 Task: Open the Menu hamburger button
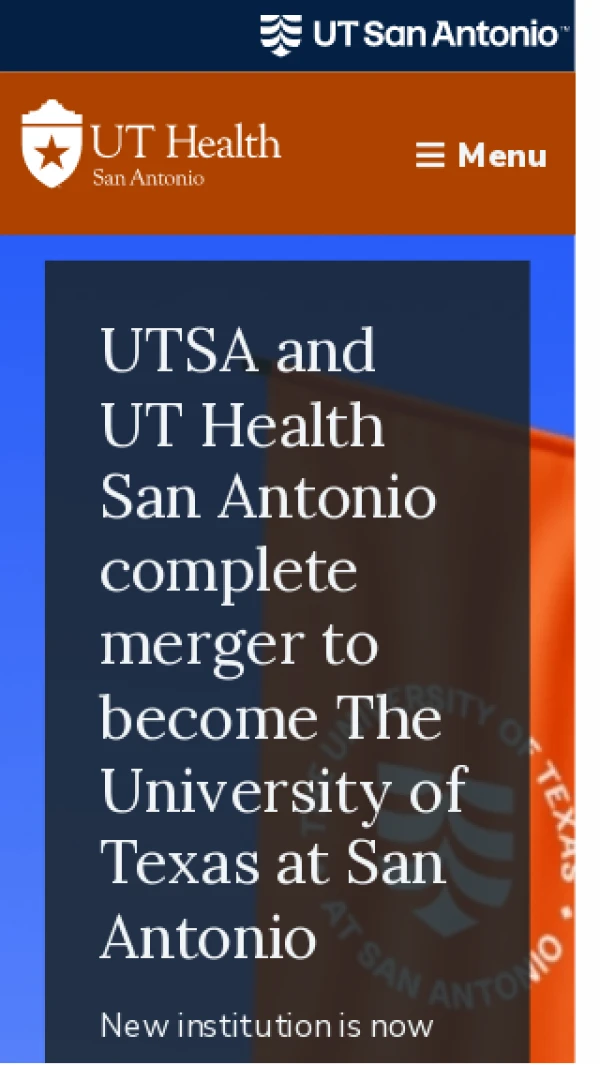[x=481, y=156]
